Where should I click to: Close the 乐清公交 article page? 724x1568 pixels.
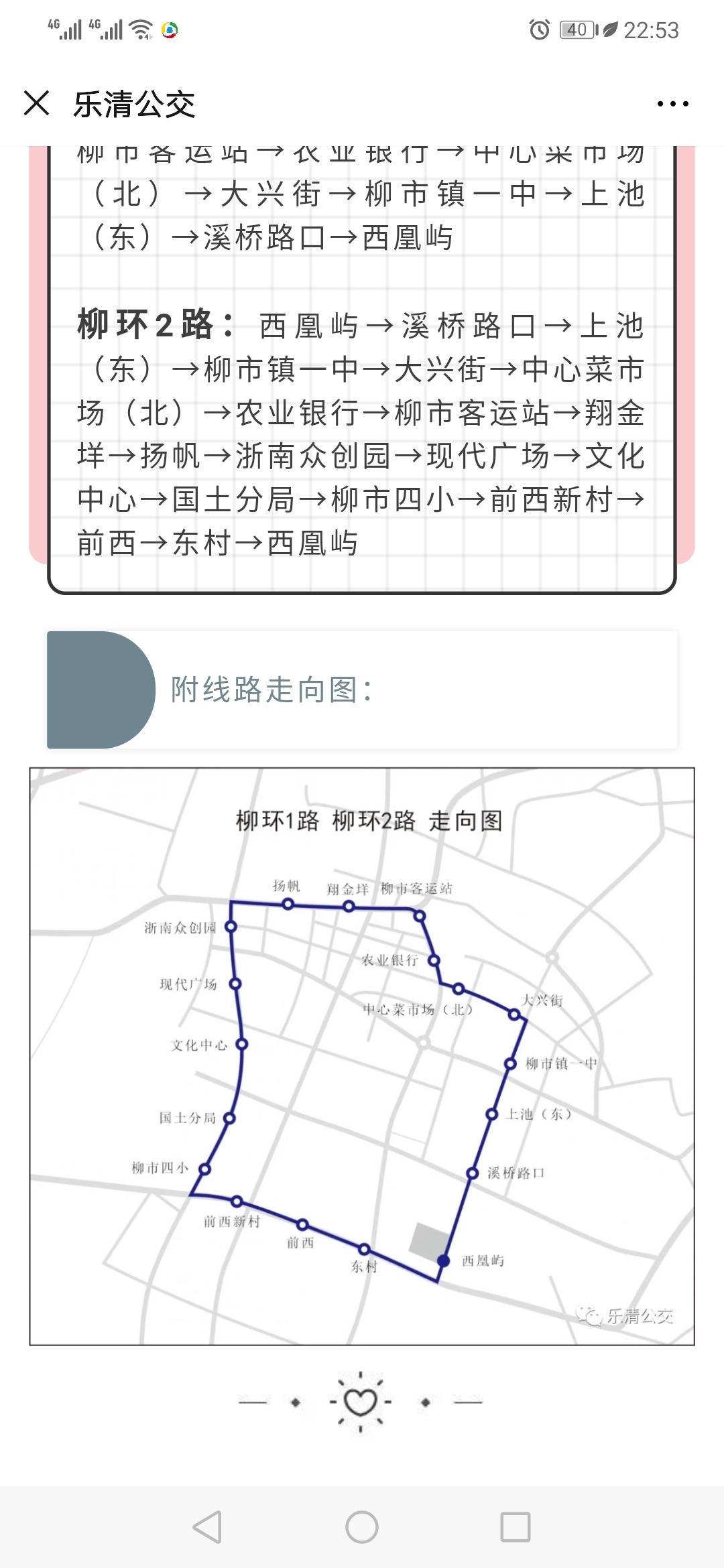pos(36,104)
